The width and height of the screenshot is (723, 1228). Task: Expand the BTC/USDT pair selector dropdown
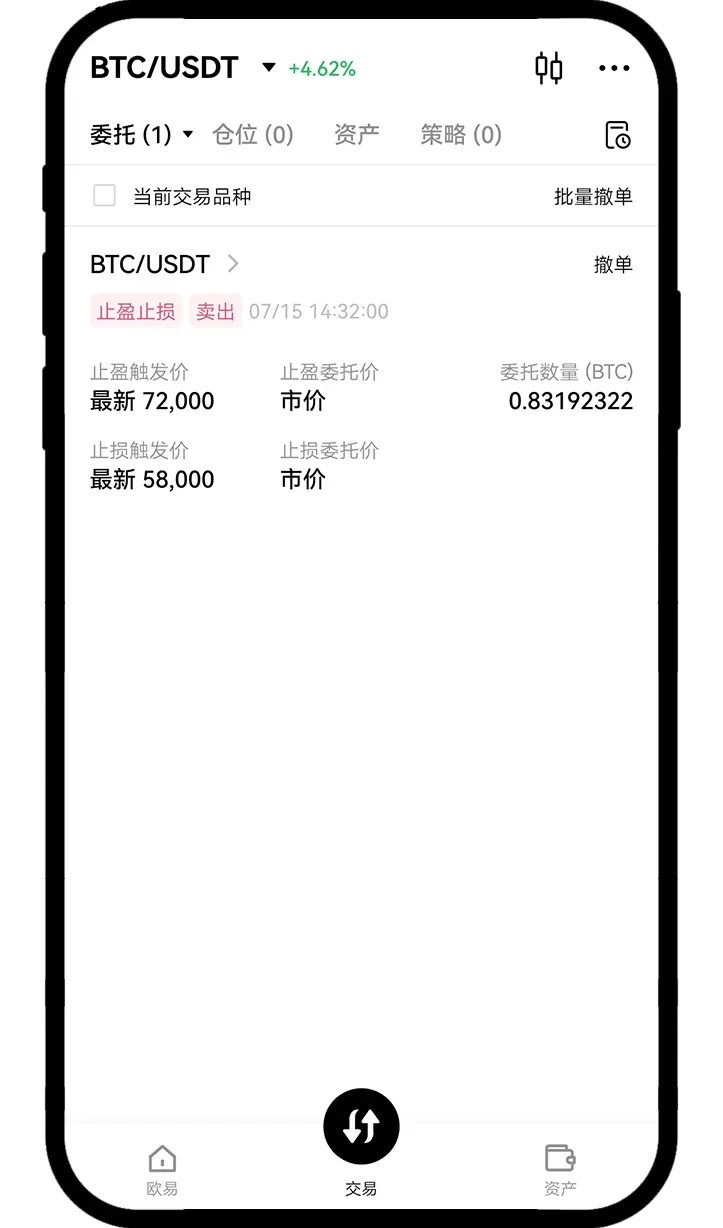[267, 68]
